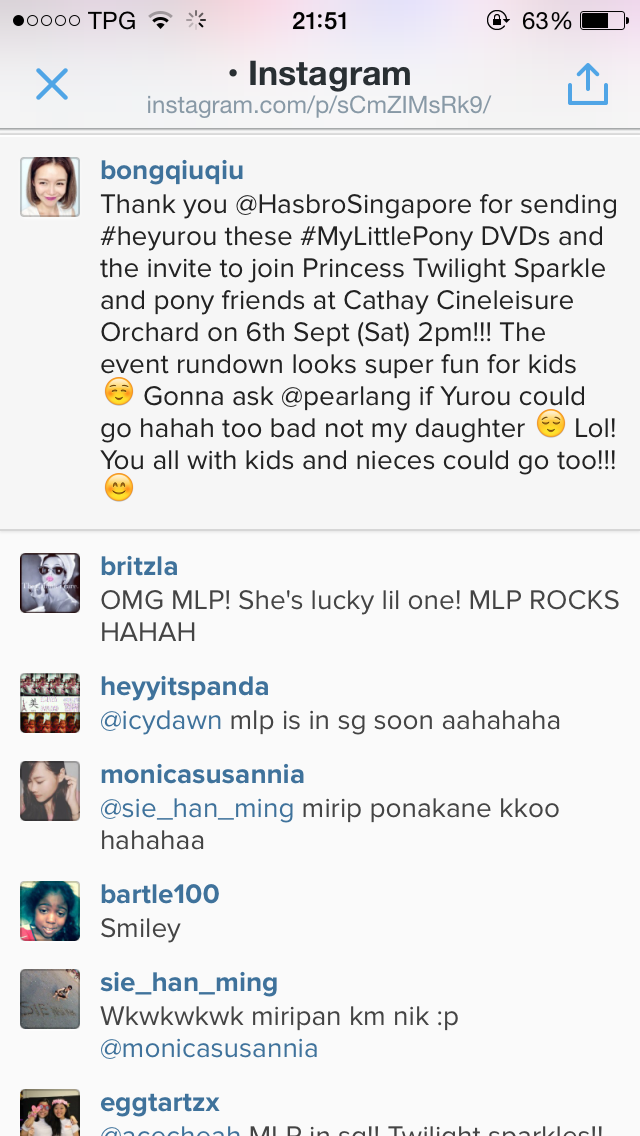Image resolution: width=640 pixels, height=1136 pixels.
Task: Open the @sie_han_ming mention
Action: [x=197, y=808]
